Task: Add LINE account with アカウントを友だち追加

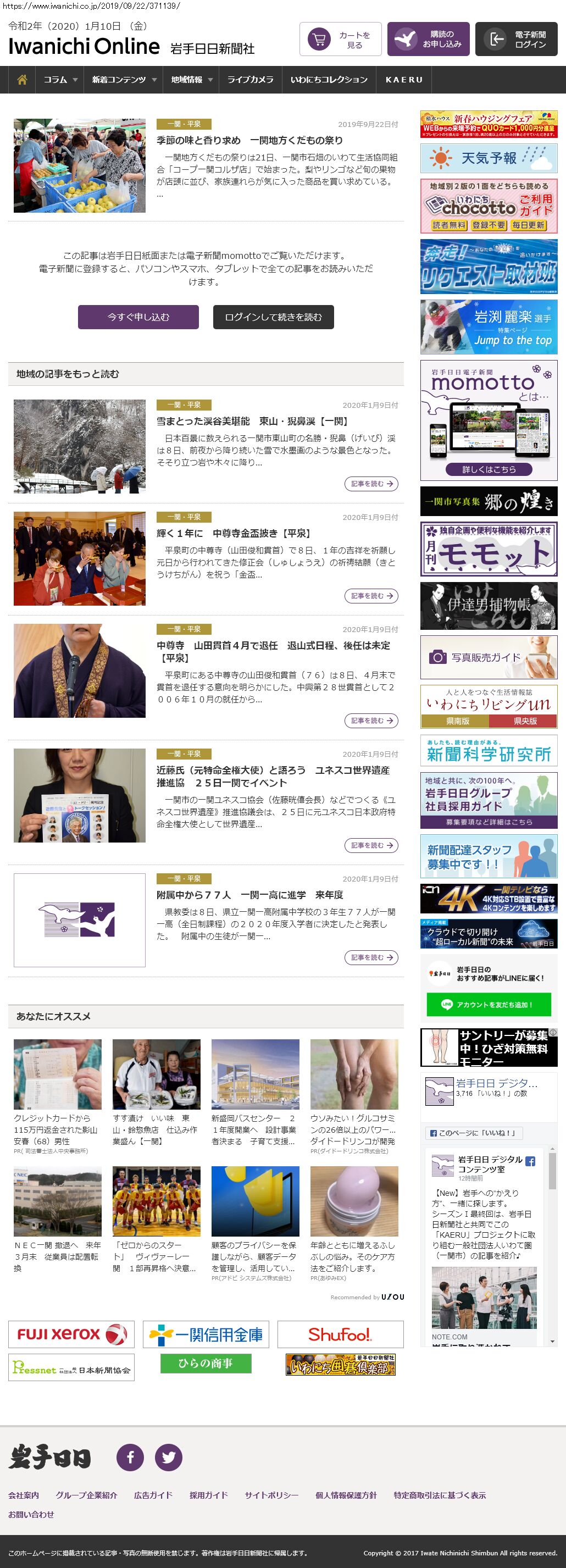Action: [x=489, y=1004]
